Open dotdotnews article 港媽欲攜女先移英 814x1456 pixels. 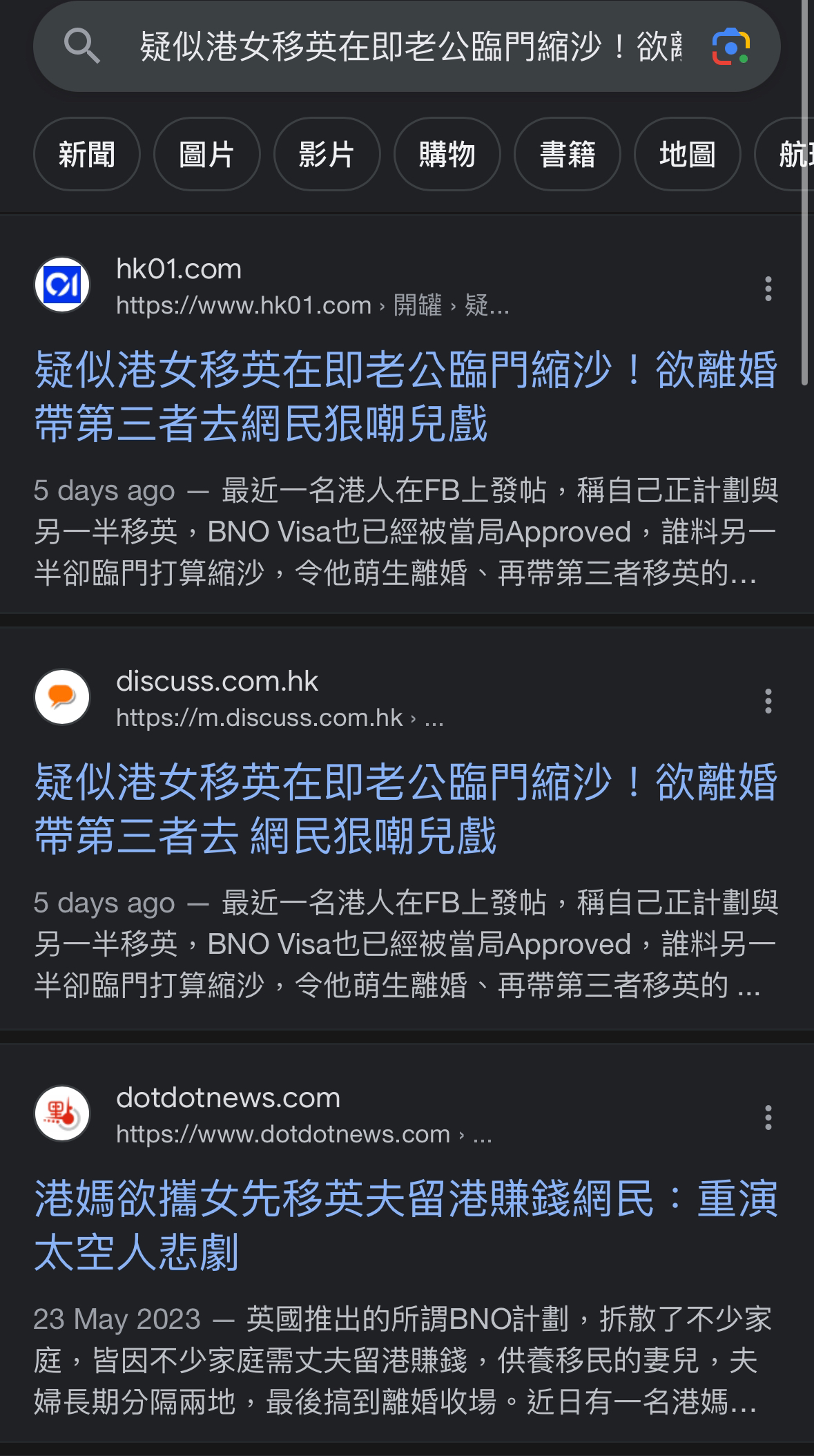tap(406, 1225)
